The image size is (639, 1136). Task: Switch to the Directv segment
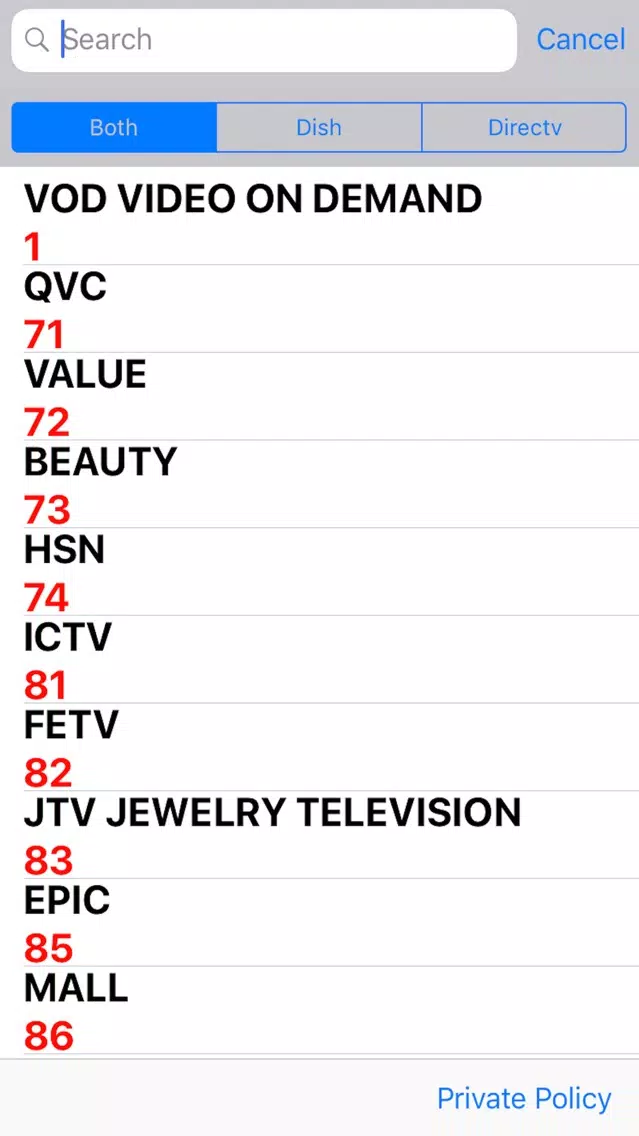(x=524, y=128)
